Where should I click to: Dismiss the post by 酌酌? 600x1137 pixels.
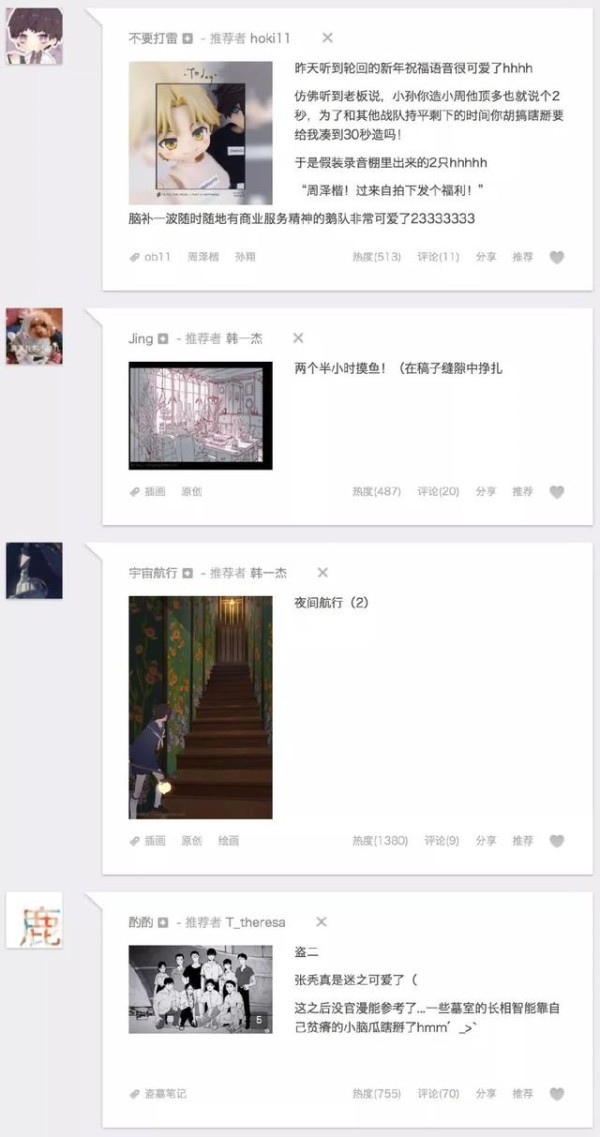pos(320,922)
